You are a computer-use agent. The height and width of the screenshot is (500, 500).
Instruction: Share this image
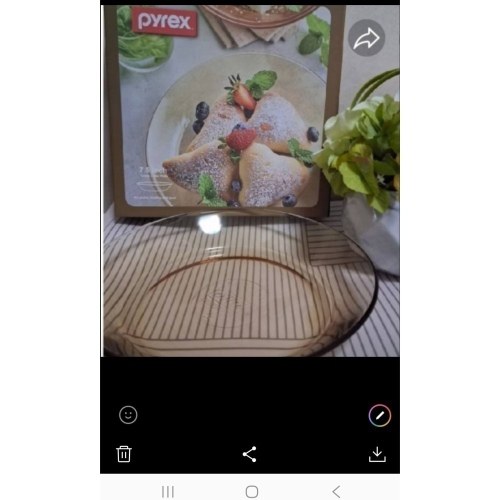(250, 454)
